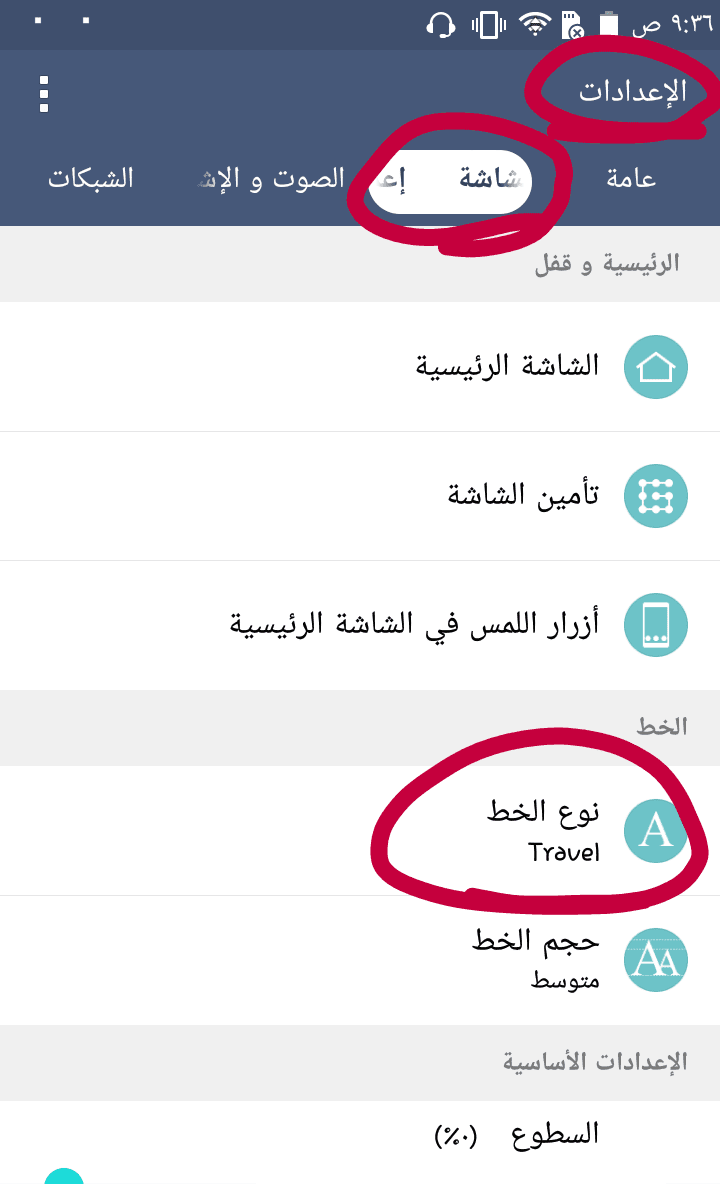Viewport: 720px width, 1184px height.
Task: Open حجم الخط font size setting
Action: click(x=537, y=959)
